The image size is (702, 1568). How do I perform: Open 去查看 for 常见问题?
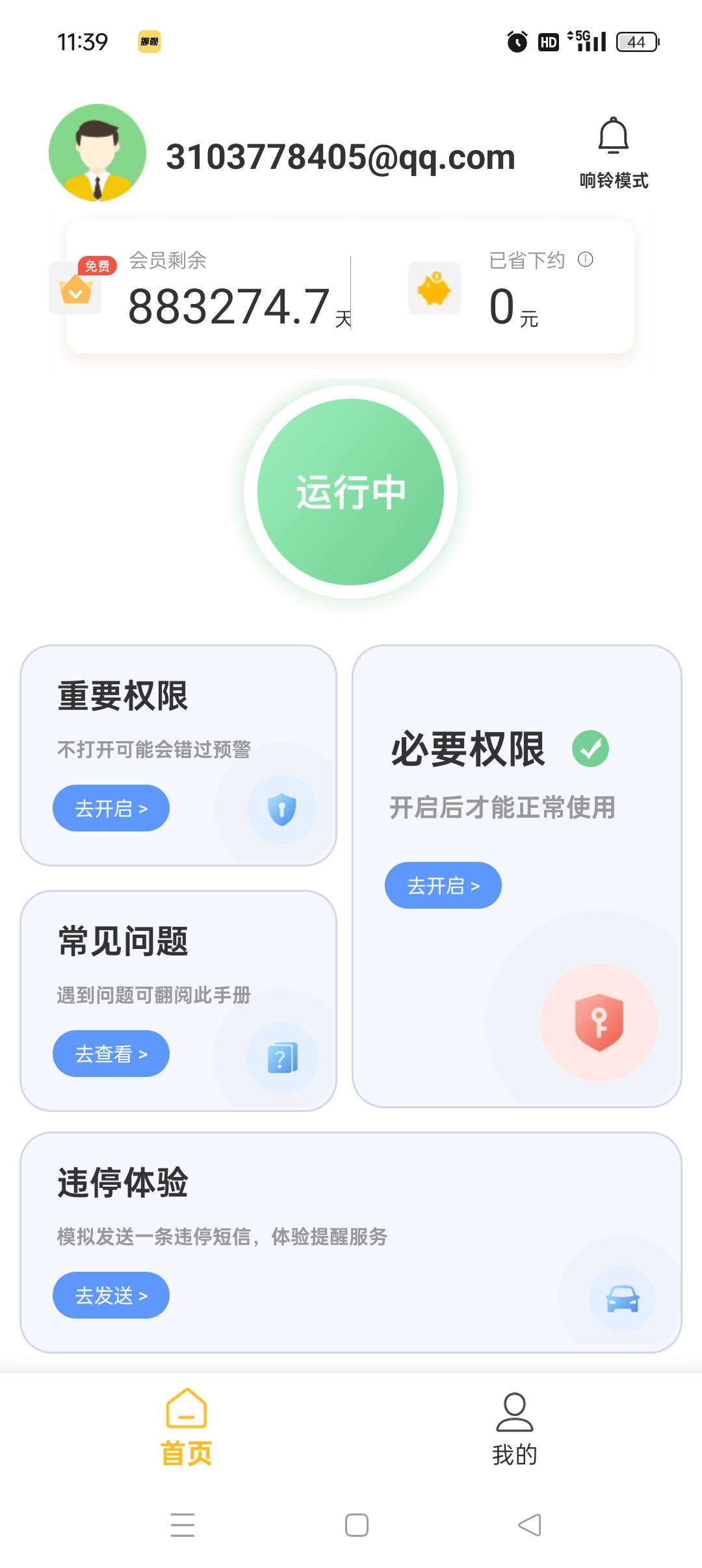(111, 1054)
